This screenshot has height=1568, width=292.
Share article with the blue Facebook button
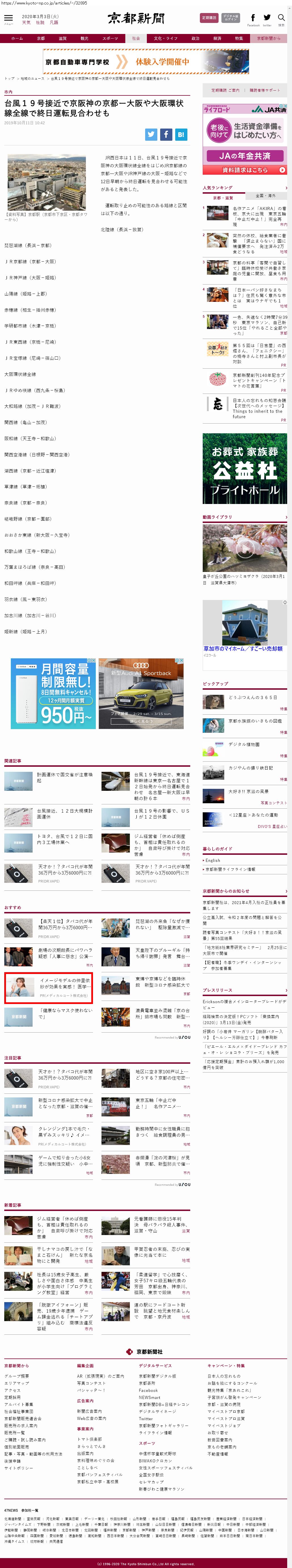pyautogui.click(x=166, y=134)
